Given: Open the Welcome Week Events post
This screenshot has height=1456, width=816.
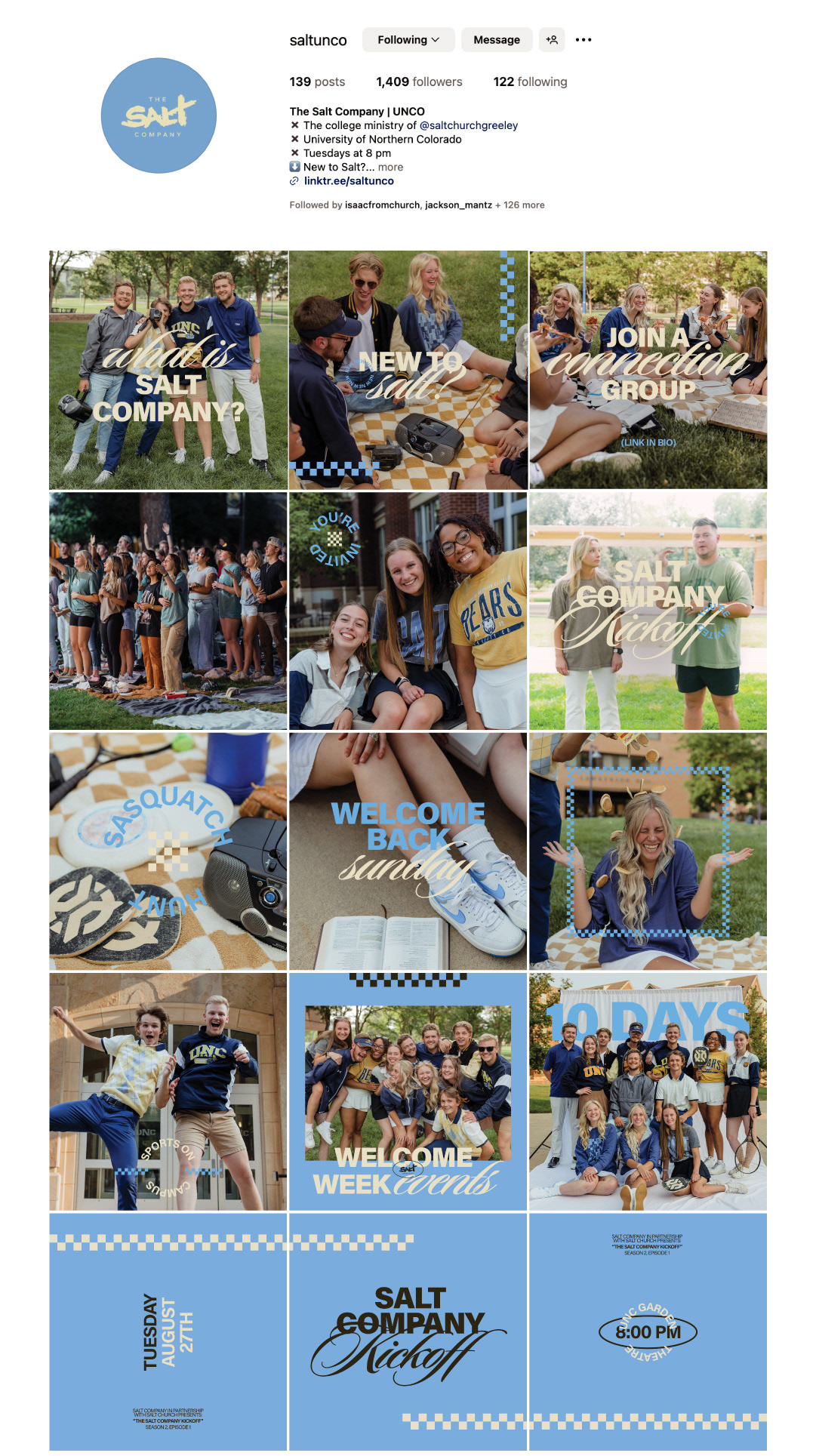Looking at the screenshot, I should (408, 1091).
